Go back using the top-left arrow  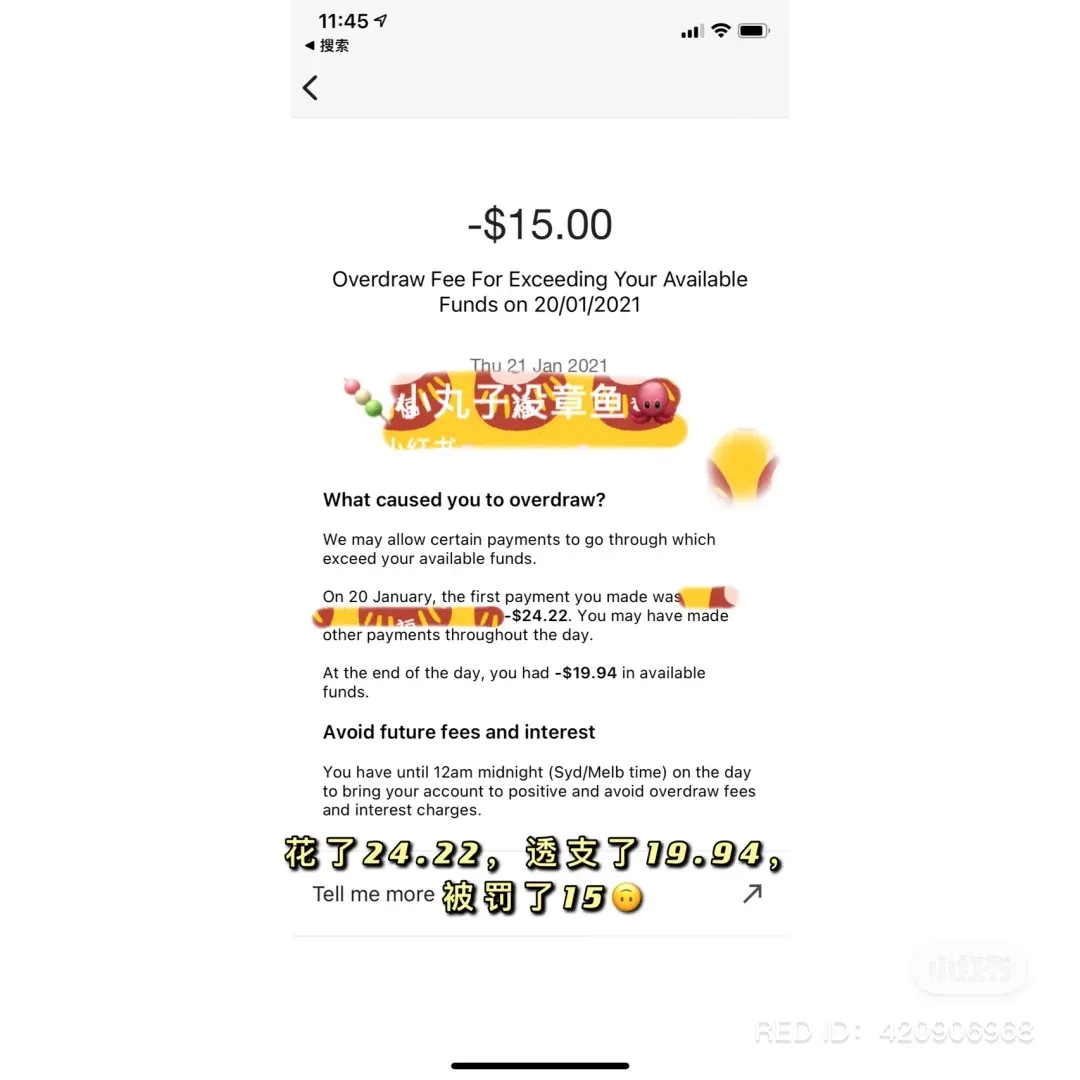pos(310,88)
